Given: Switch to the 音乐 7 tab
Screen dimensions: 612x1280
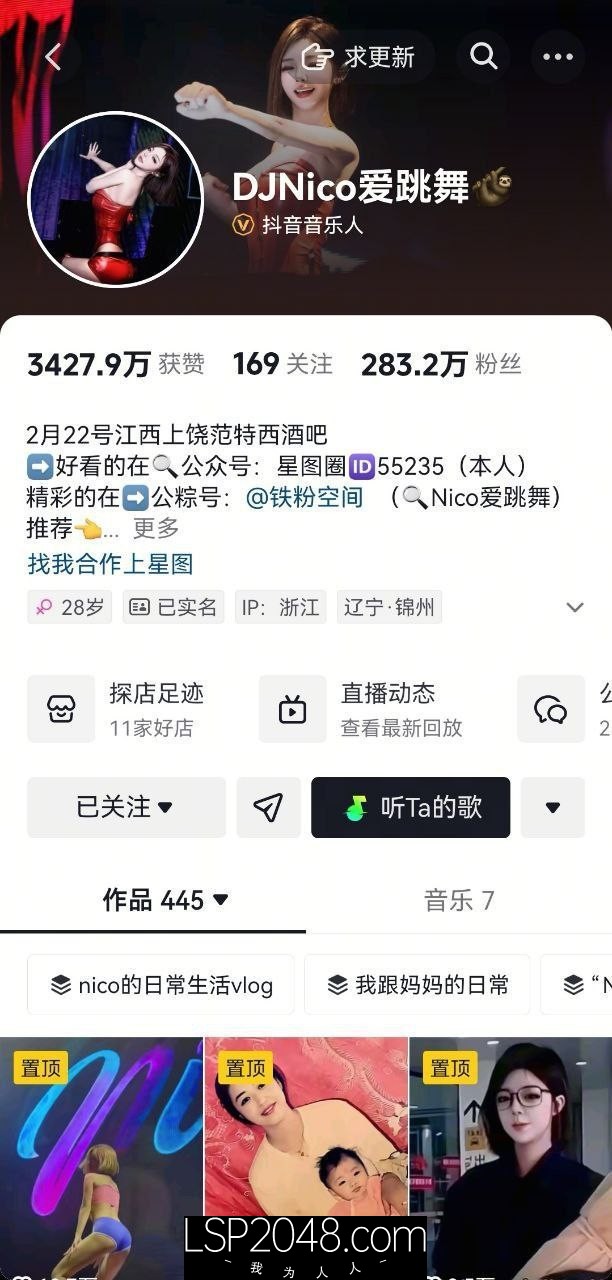Looking at the screenshot, I should tap(459, 900).
